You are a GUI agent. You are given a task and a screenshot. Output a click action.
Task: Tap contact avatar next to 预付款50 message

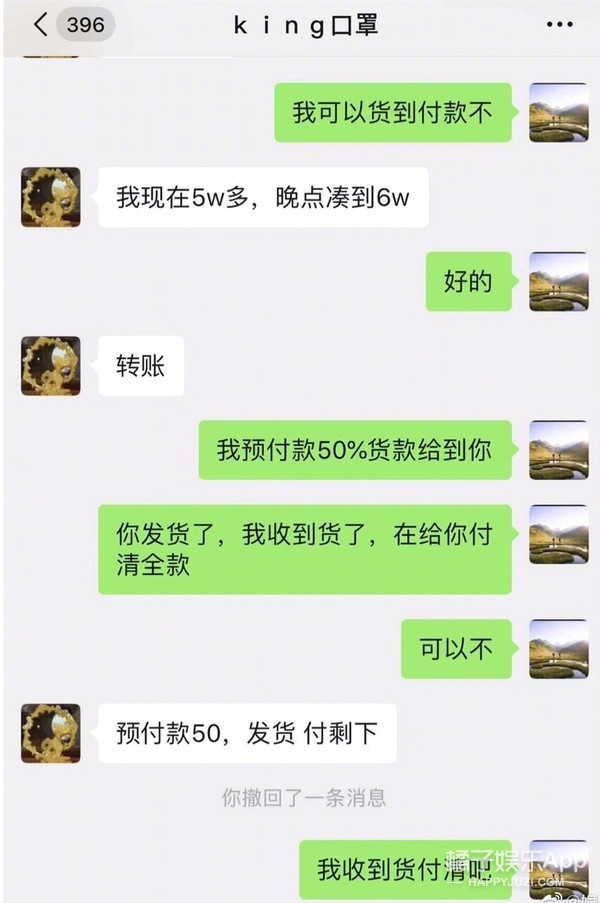[50, 733]
